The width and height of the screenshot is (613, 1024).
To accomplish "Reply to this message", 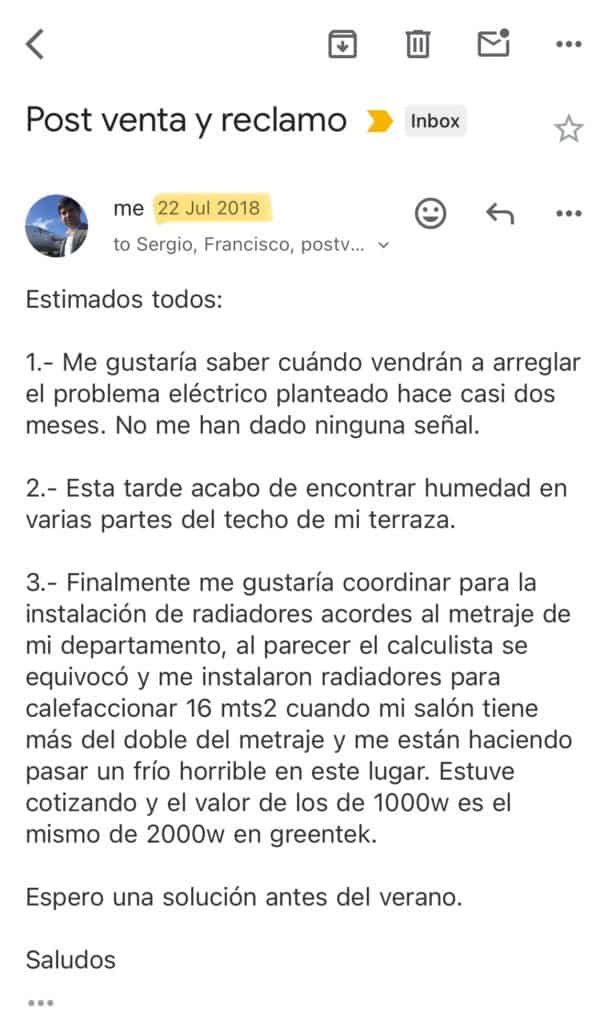I will point(499,213).
